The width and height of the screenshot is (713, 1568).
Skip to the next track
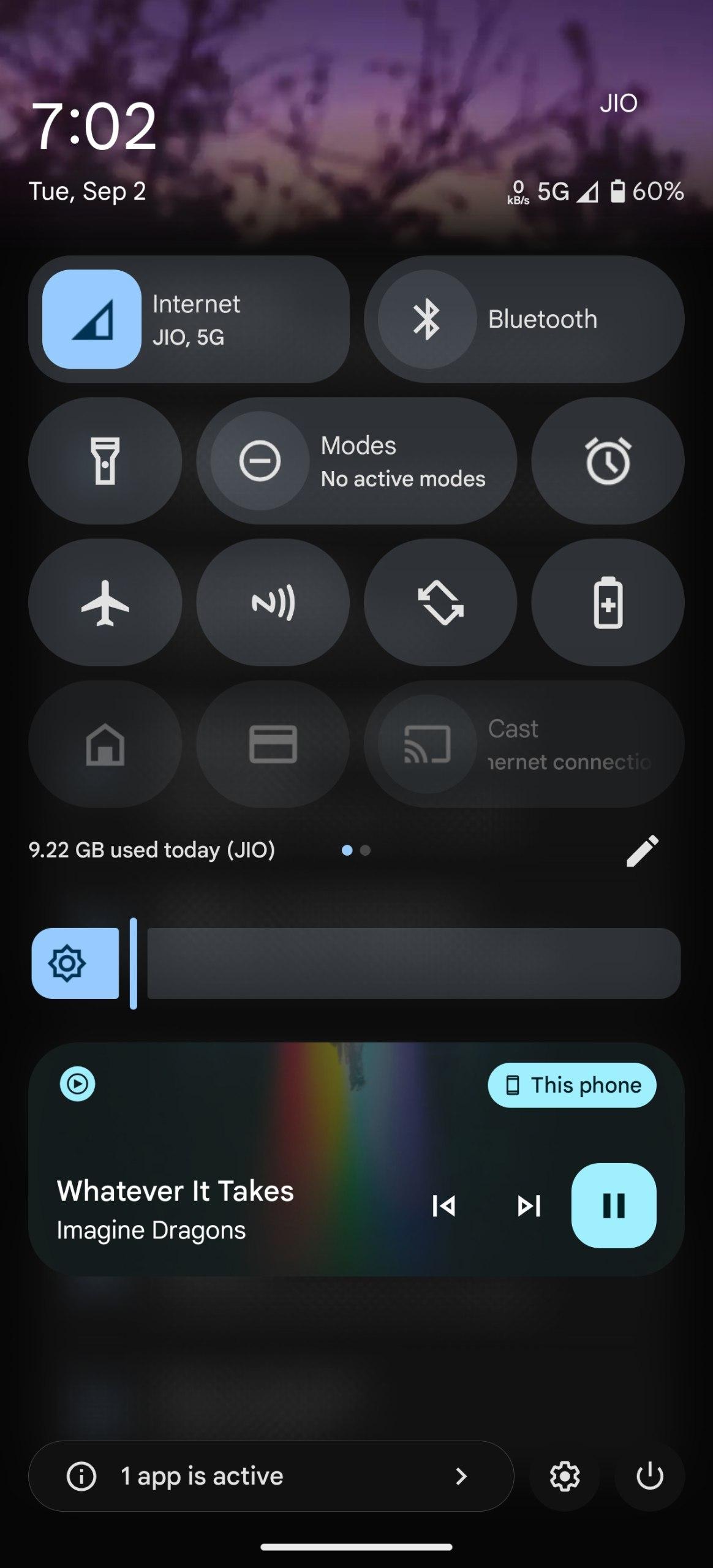click(529, 1206)
